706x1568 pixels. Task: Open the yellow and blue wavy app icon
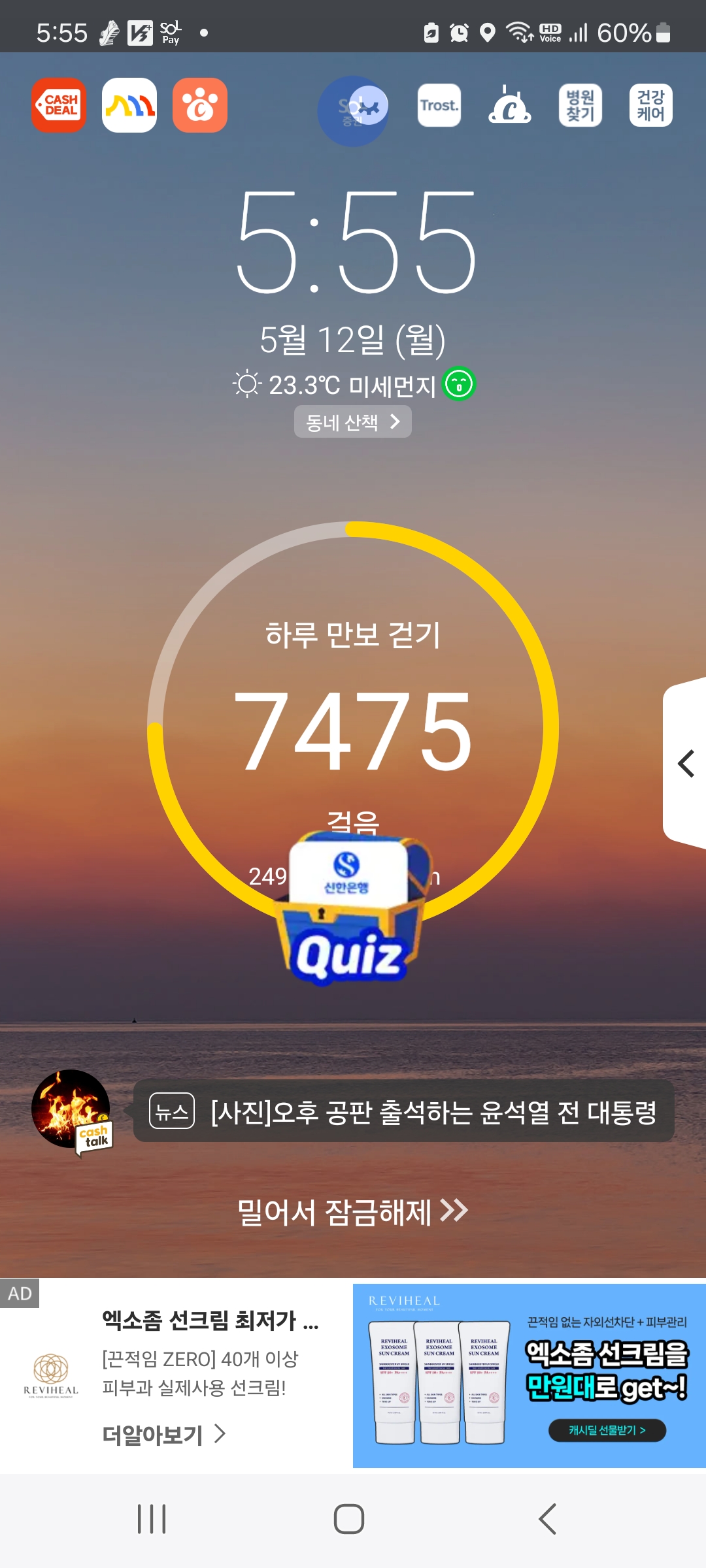pyautogui.click(x=129, y=105)
